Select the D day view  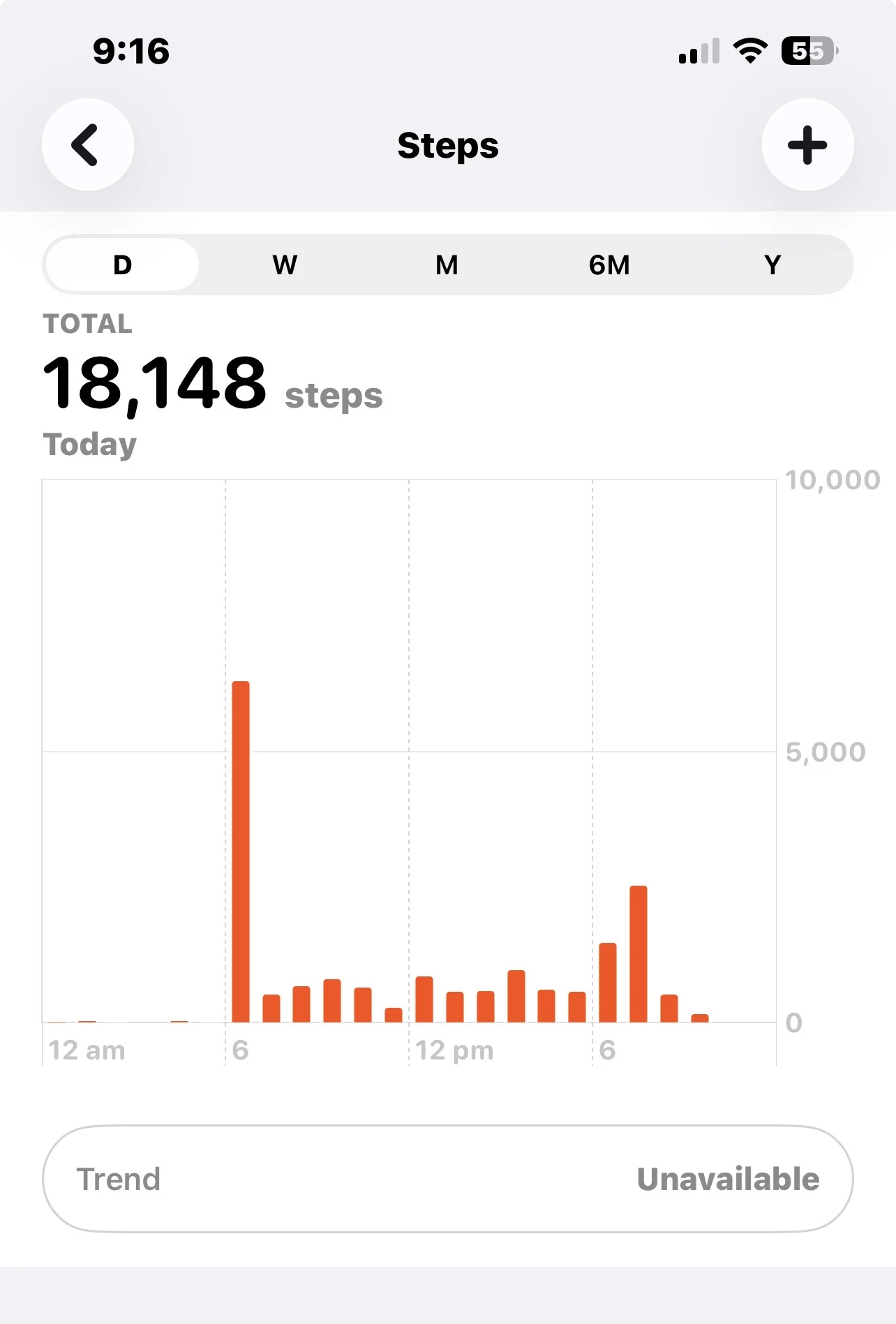coord(123,265)
